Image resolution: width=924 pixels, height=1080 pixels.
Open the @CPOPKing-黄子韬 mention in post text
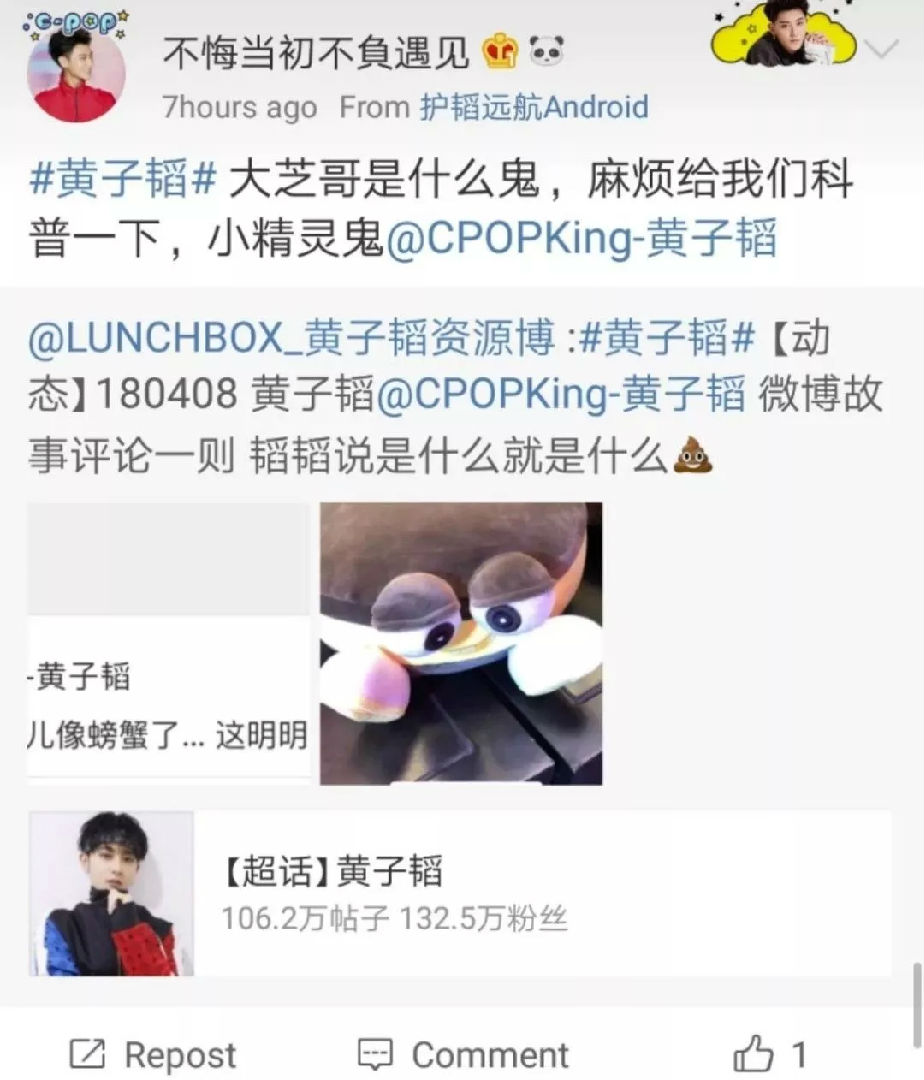(x=581, y=241)
